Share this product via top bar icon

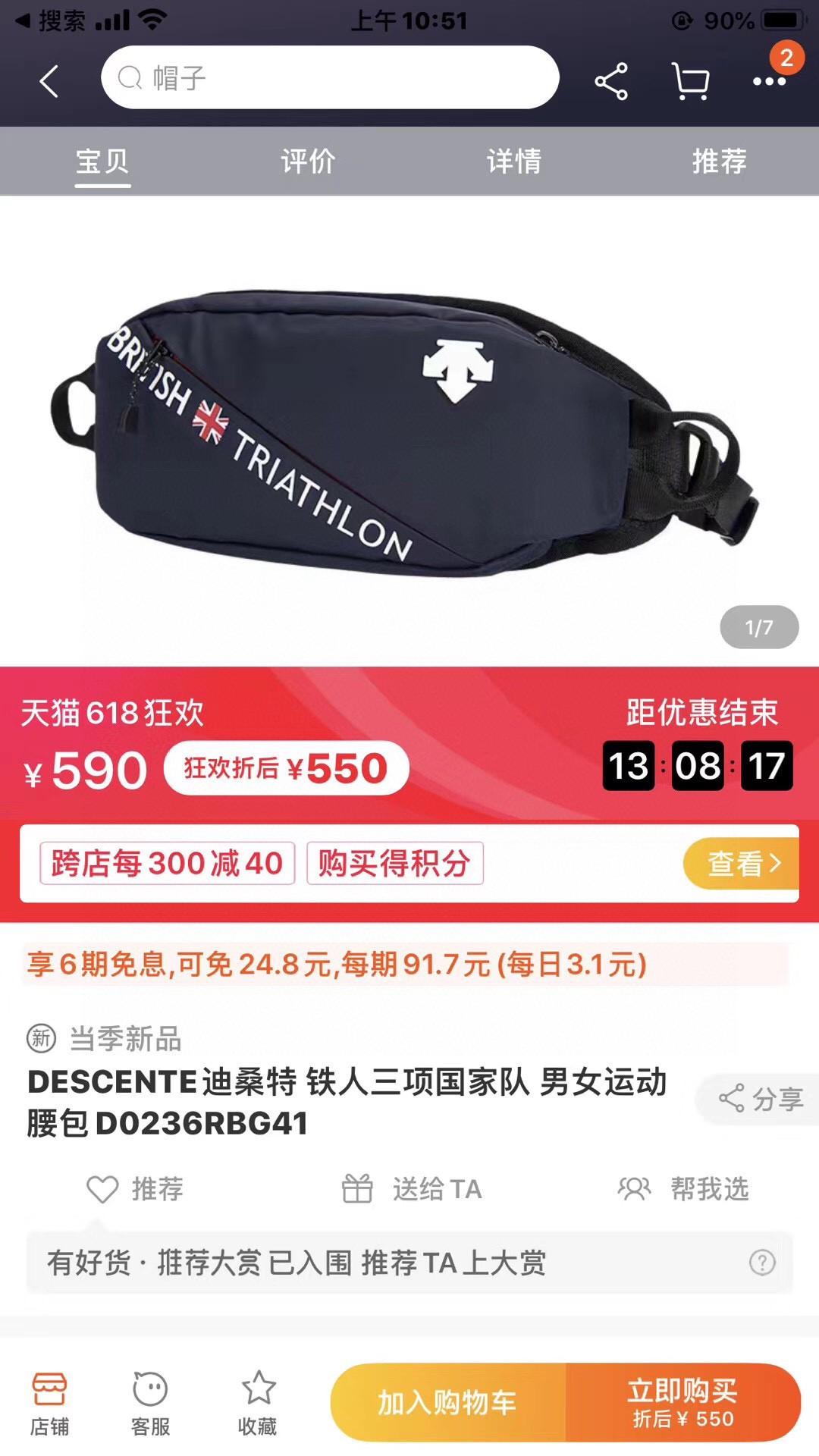(611, 80)
